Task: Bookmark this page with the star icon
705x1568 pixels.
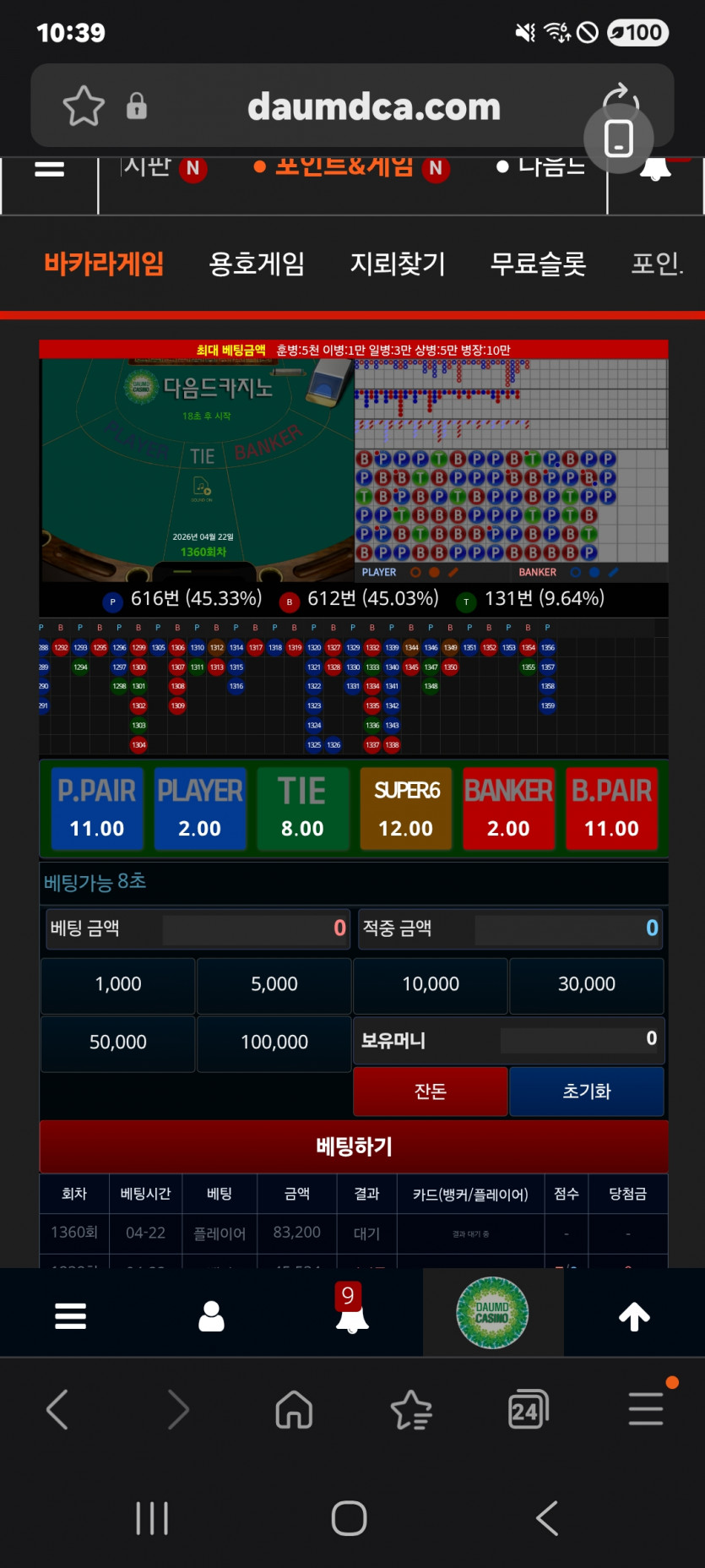Action: click(x=84, y=106)
